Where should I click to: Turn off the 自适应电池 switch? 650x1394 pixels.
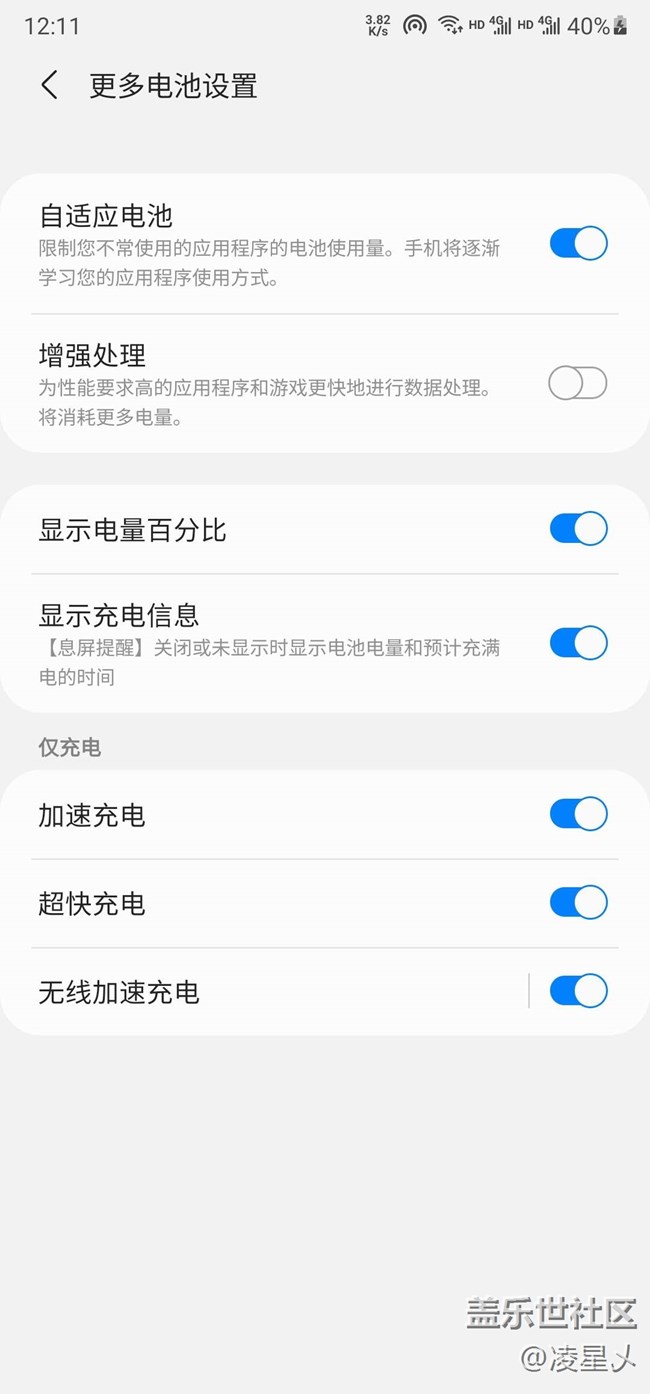[x=578, y=244]
